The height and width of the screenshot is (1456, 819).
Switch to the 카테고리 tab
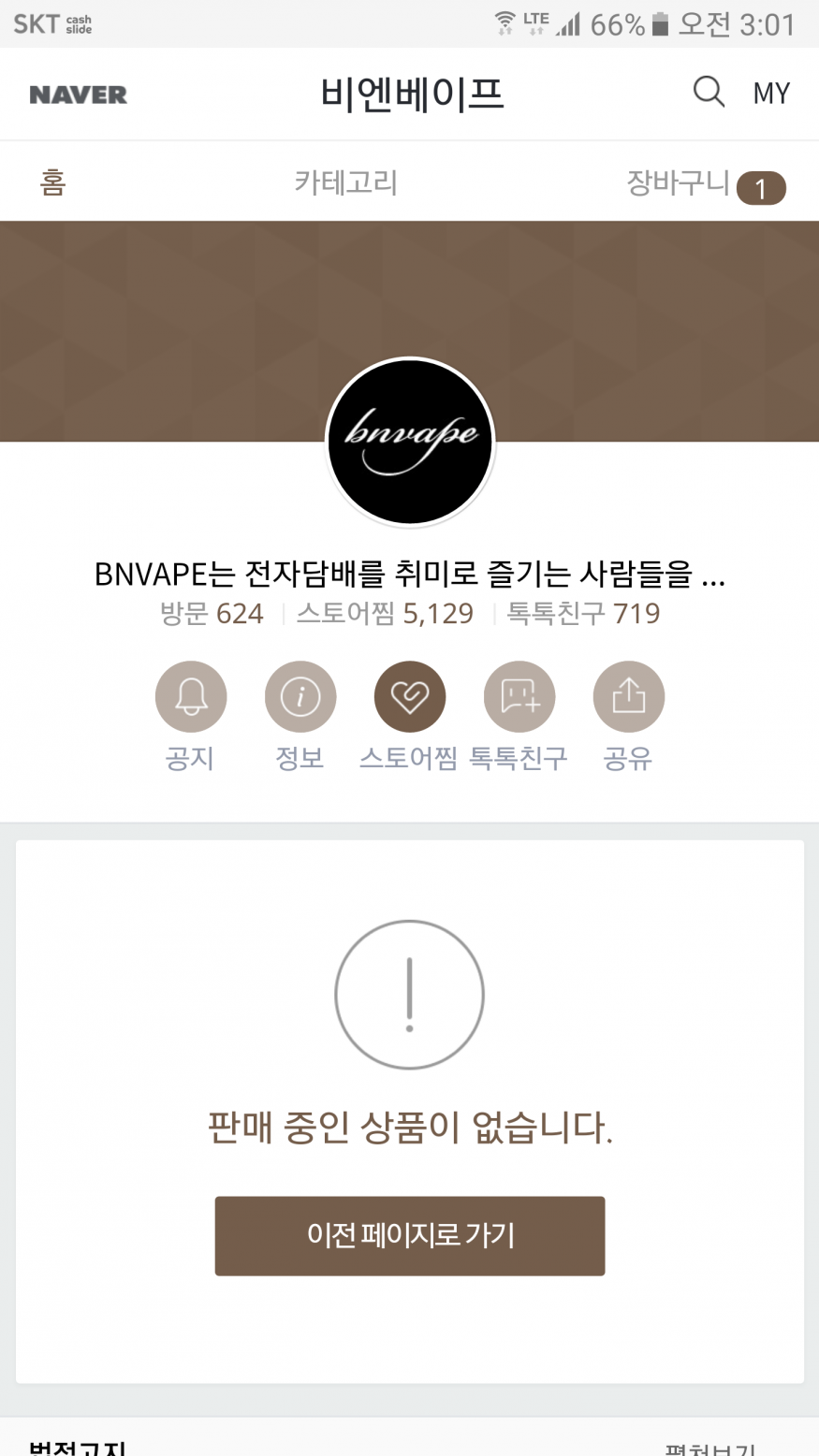point(345,182)
